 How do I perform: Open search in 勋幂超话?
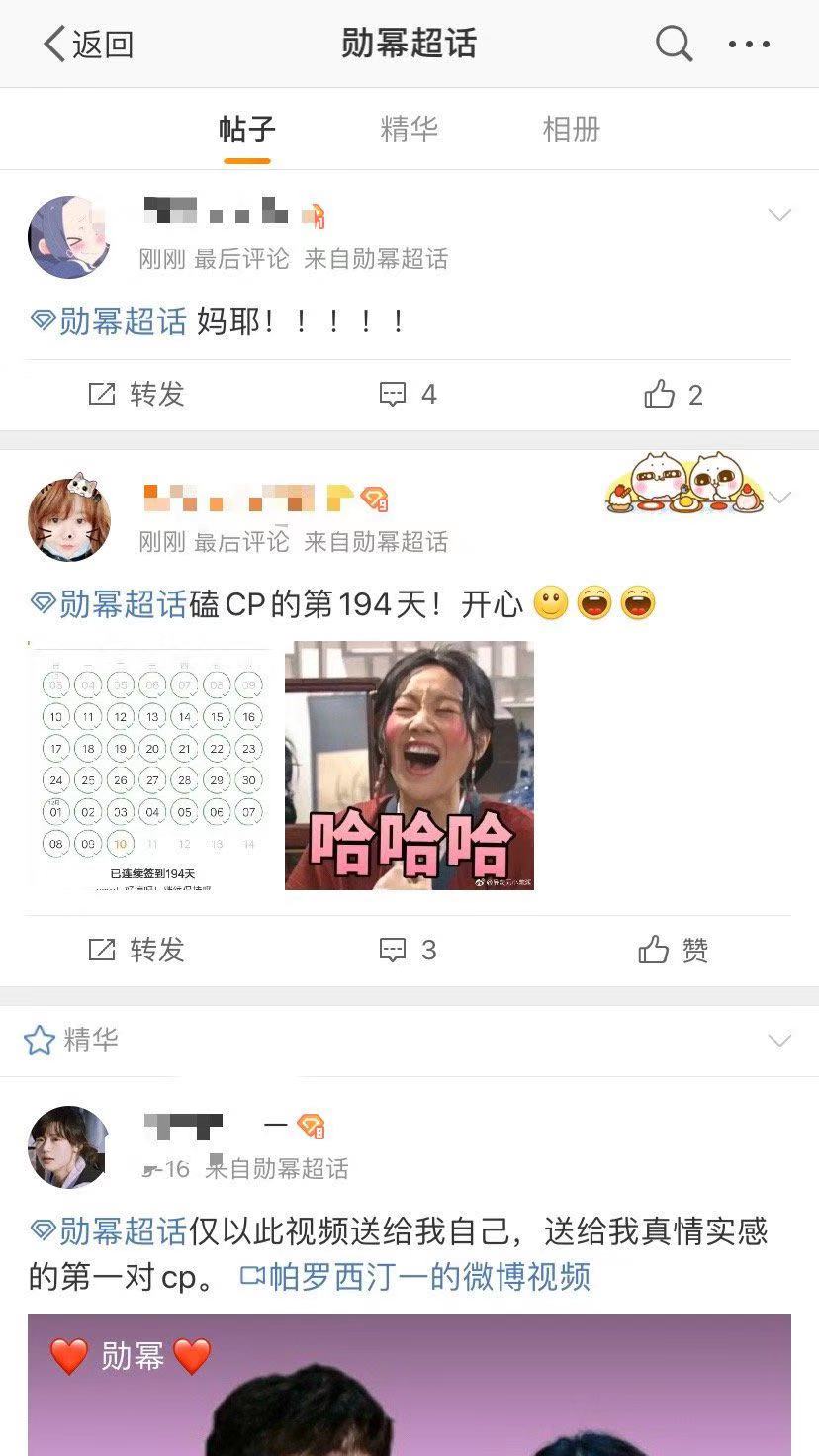[x=674, y=44]
